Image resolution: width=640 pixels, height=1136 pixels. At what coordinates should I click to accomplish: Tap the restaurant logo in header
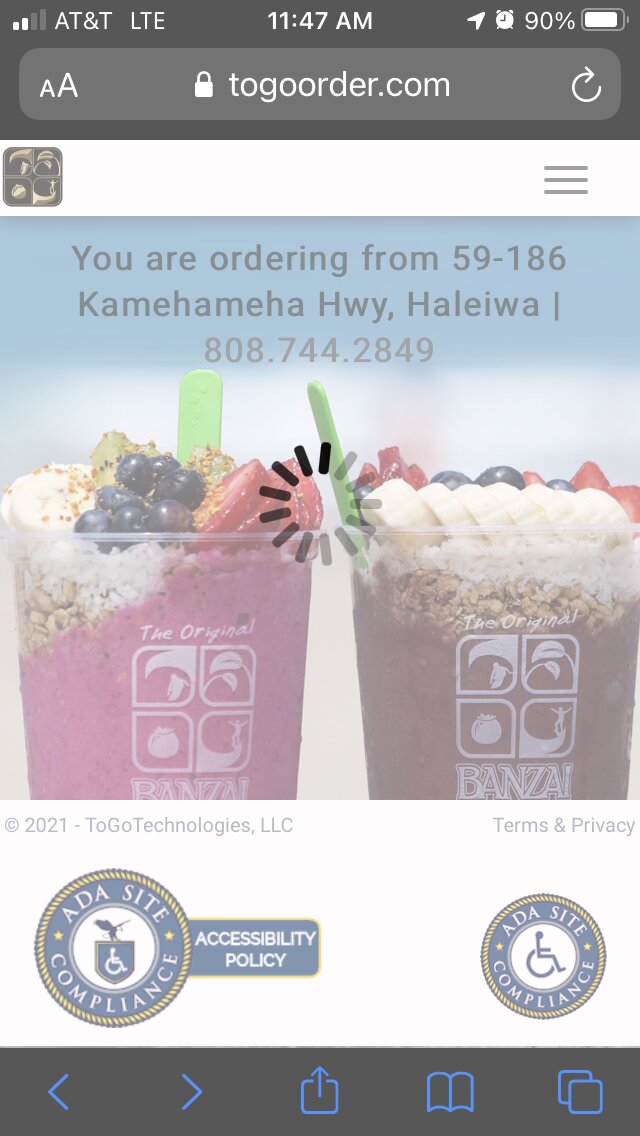coord(33,178)
